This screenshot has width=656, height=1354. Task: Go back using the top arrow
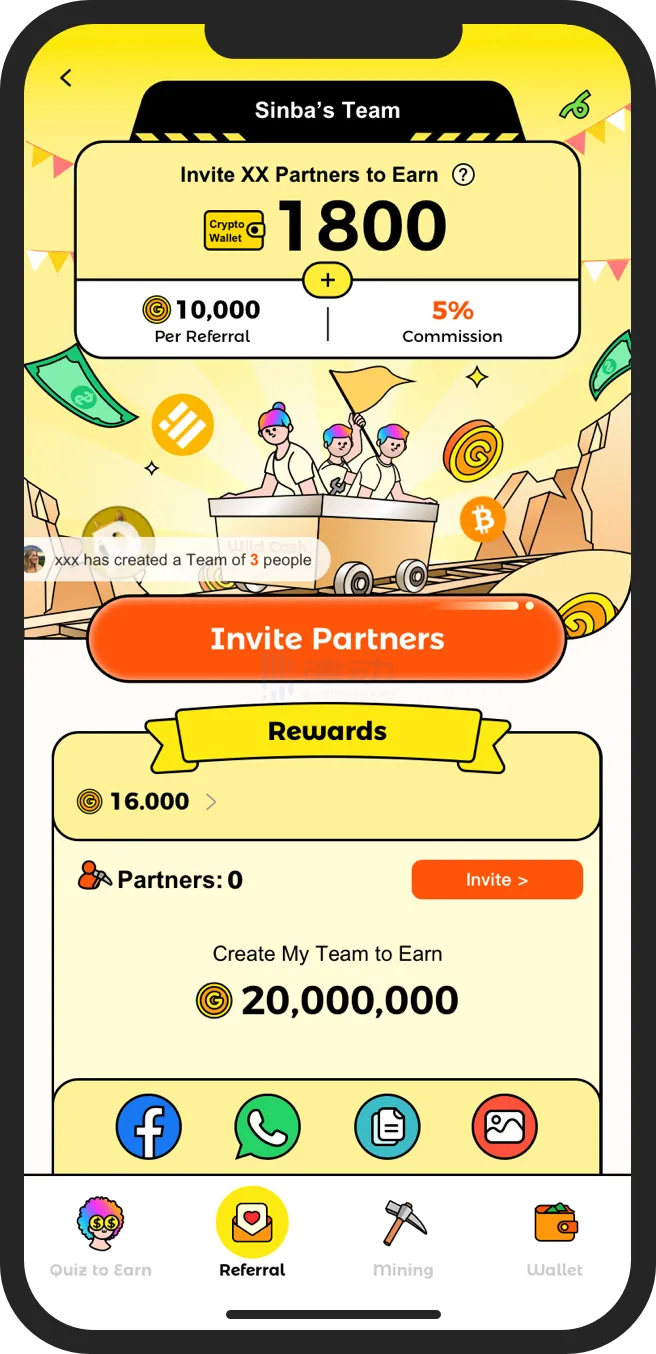pyautogui.click(x=66, y=78)
